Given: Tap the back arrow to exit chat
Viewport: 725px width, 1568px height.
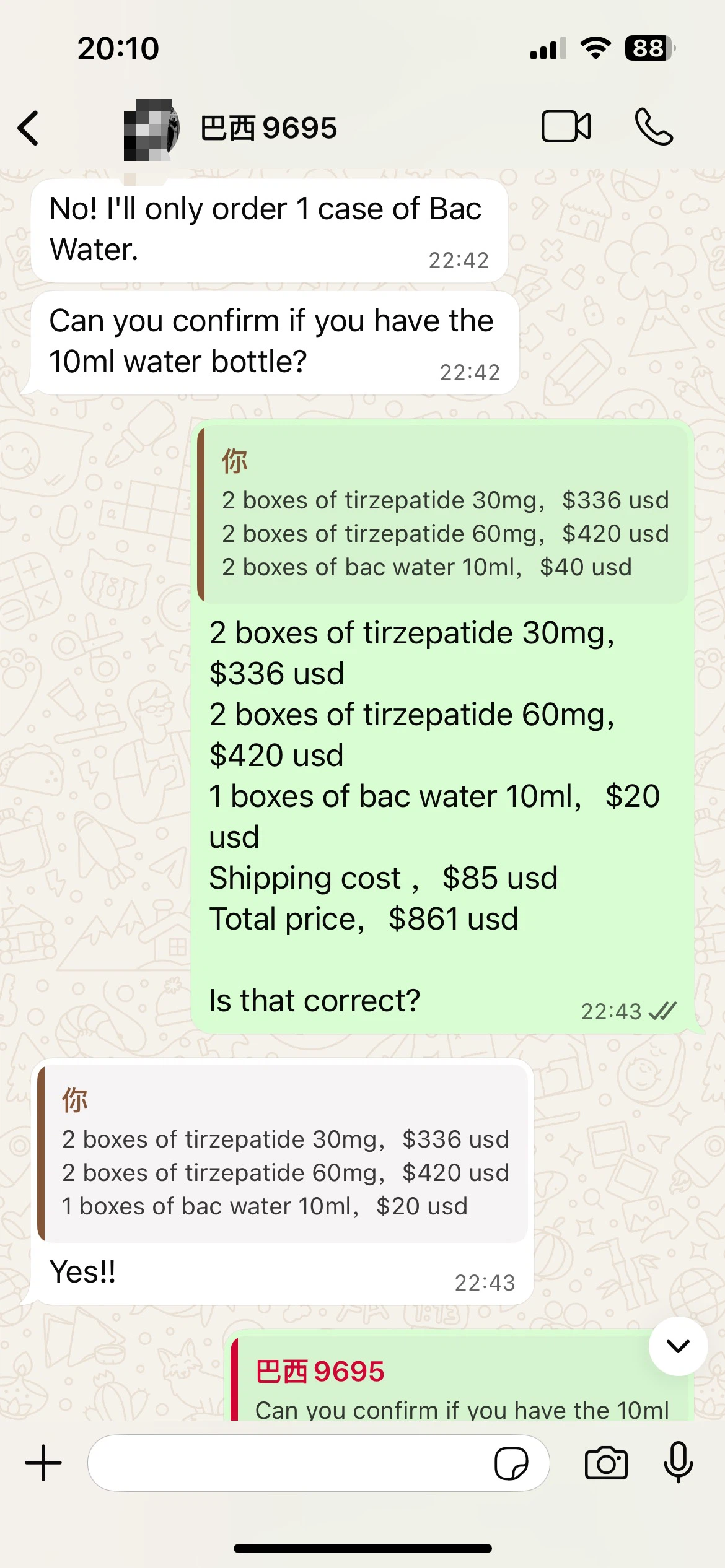Looking at the screenshot, I should [27, 126].
